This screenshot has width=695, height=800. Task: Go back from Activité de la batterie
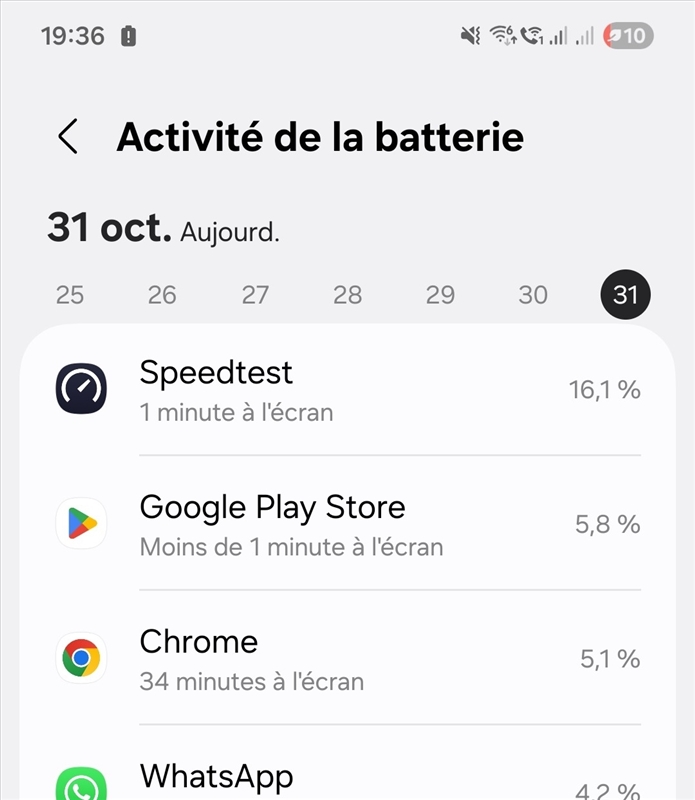click(68, 137)
